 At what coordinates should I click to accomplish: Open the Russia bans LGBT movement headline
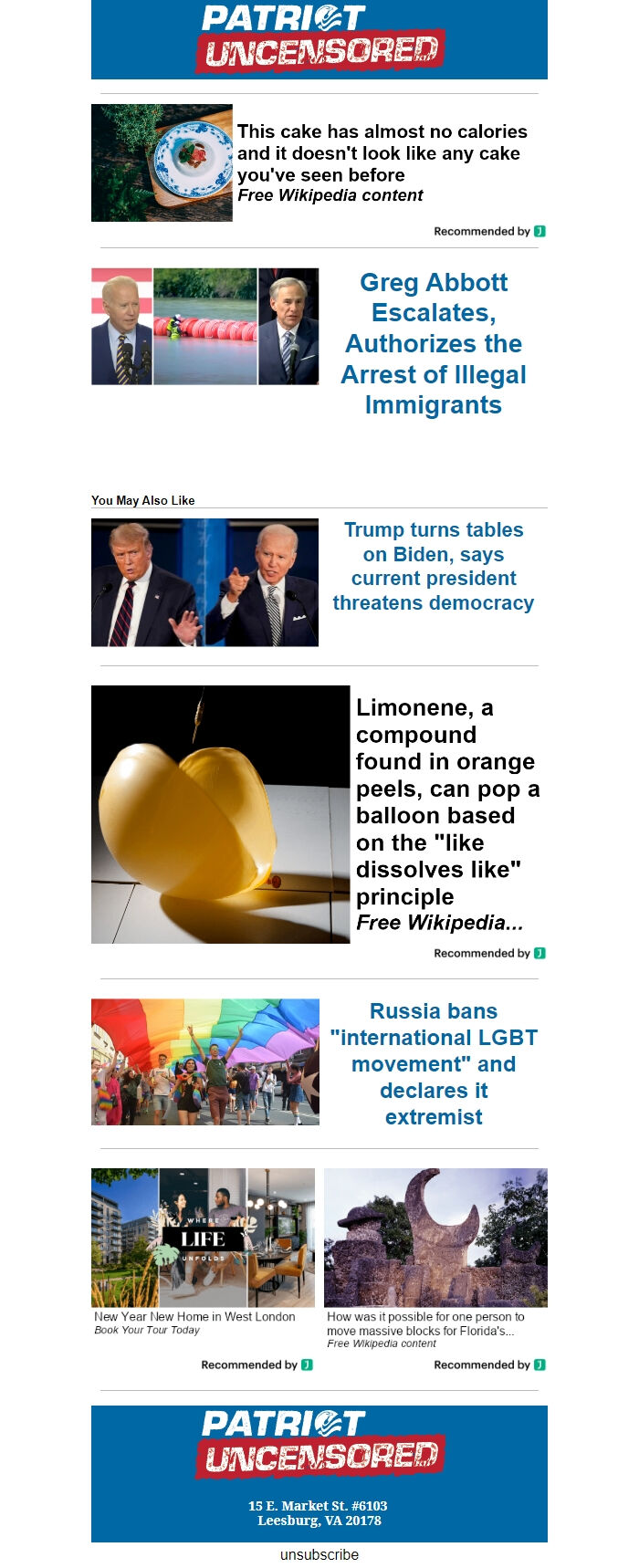(x=433, y=1063)
